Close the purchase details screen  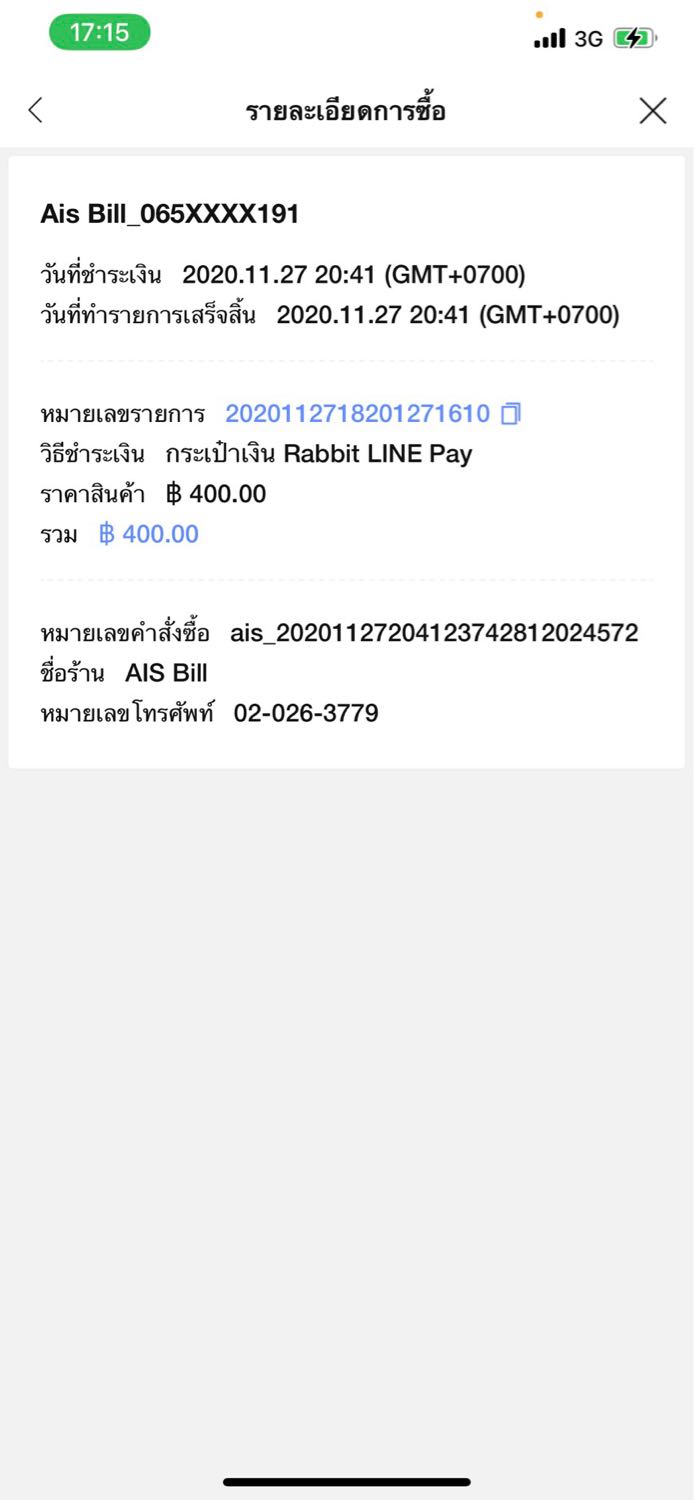(652, 110)
